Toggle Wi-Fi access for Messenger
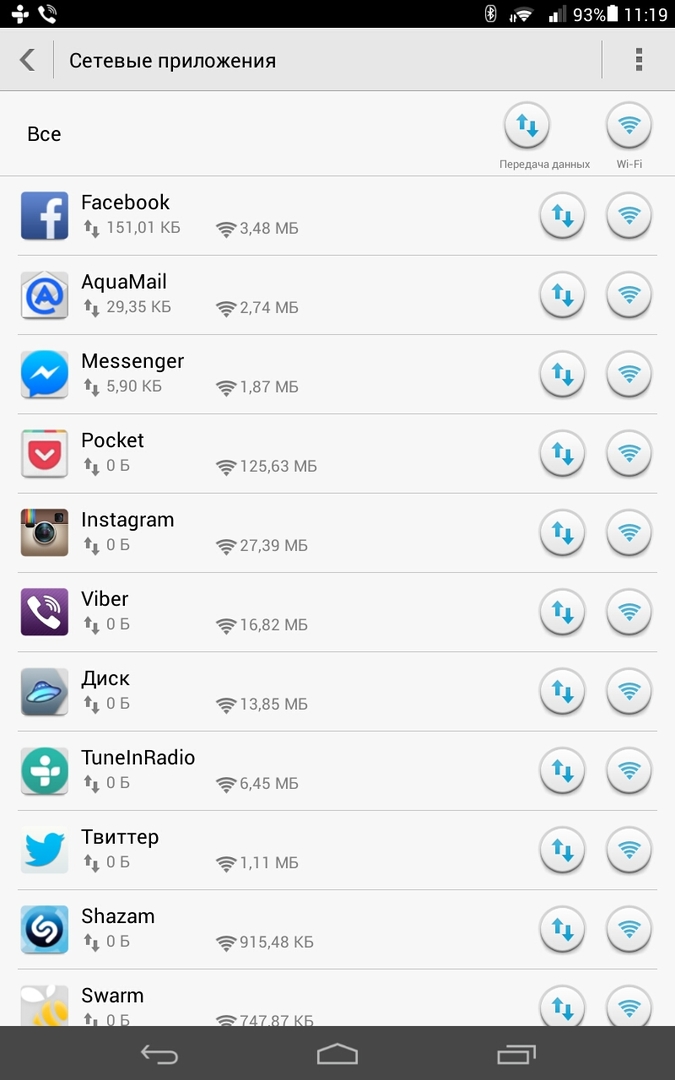The height and width of the screenshot is (1080, 675). [x=629, y=374]
